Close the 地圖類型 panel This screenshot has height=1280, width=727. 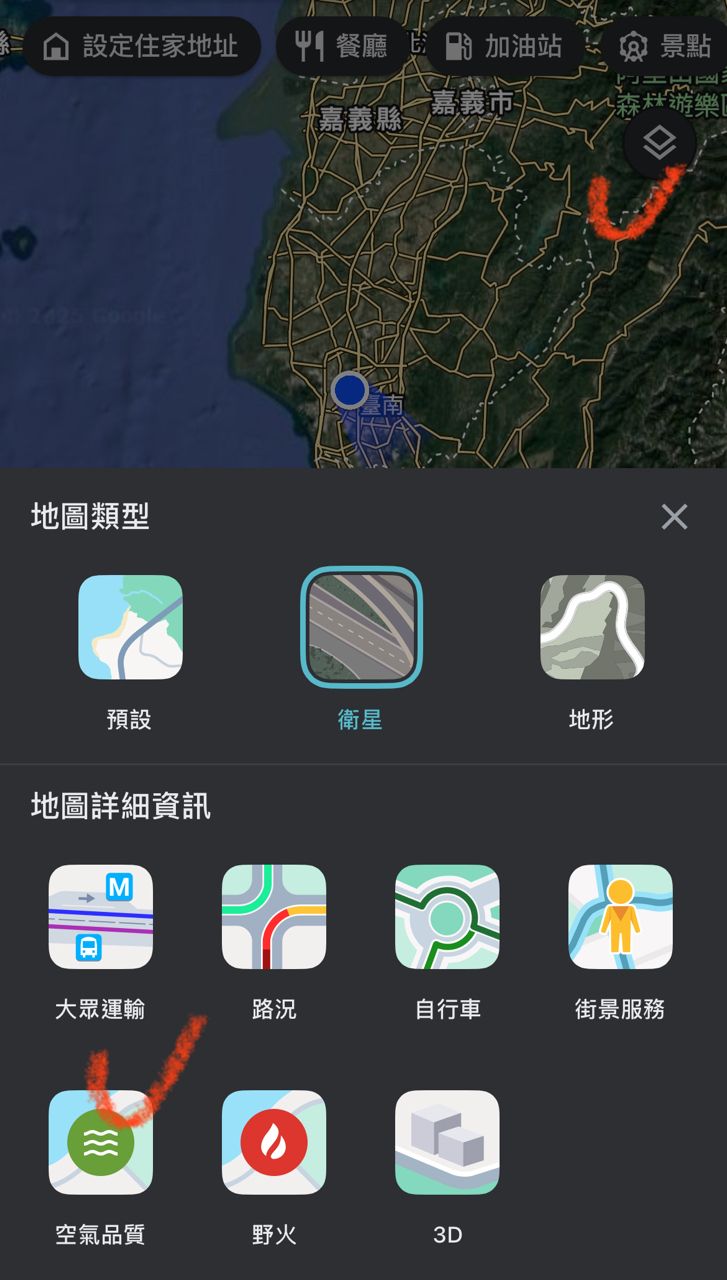(x=674, y=517)
